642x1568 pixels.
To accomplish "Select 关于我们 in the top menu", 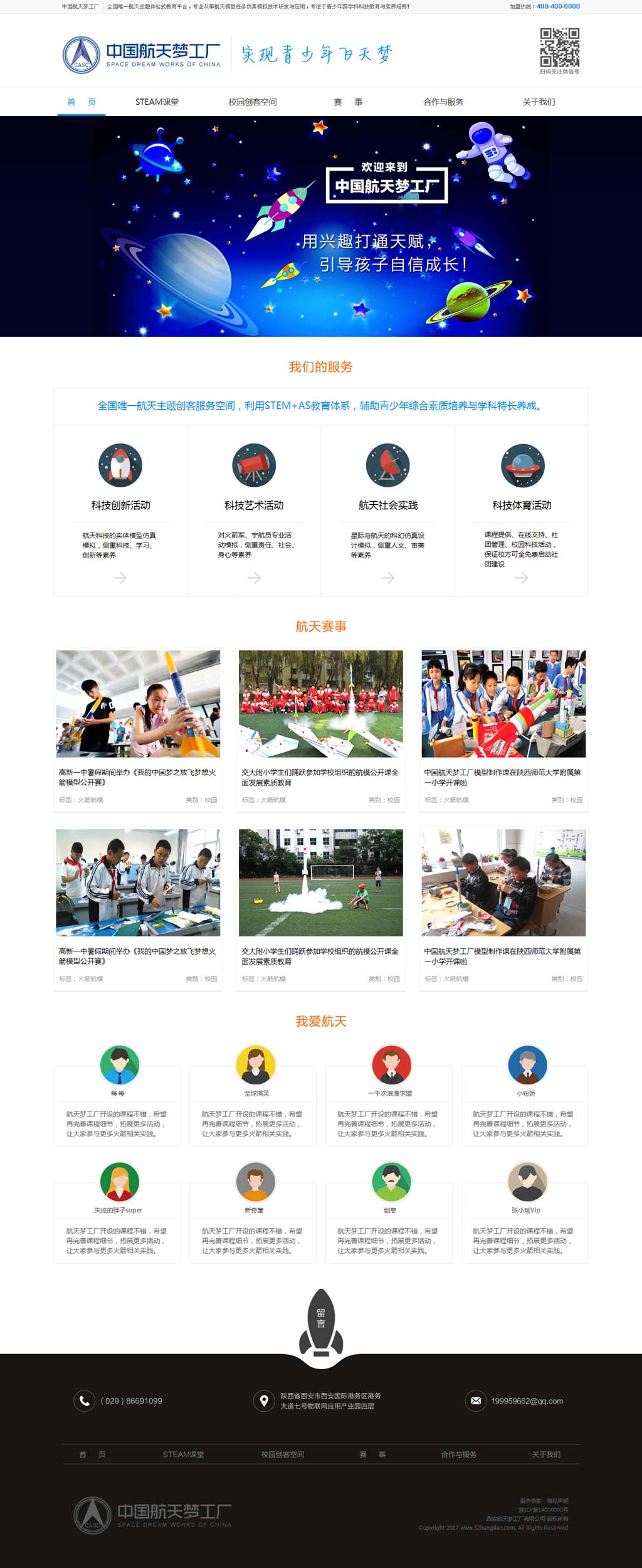I will coord(539,102).
